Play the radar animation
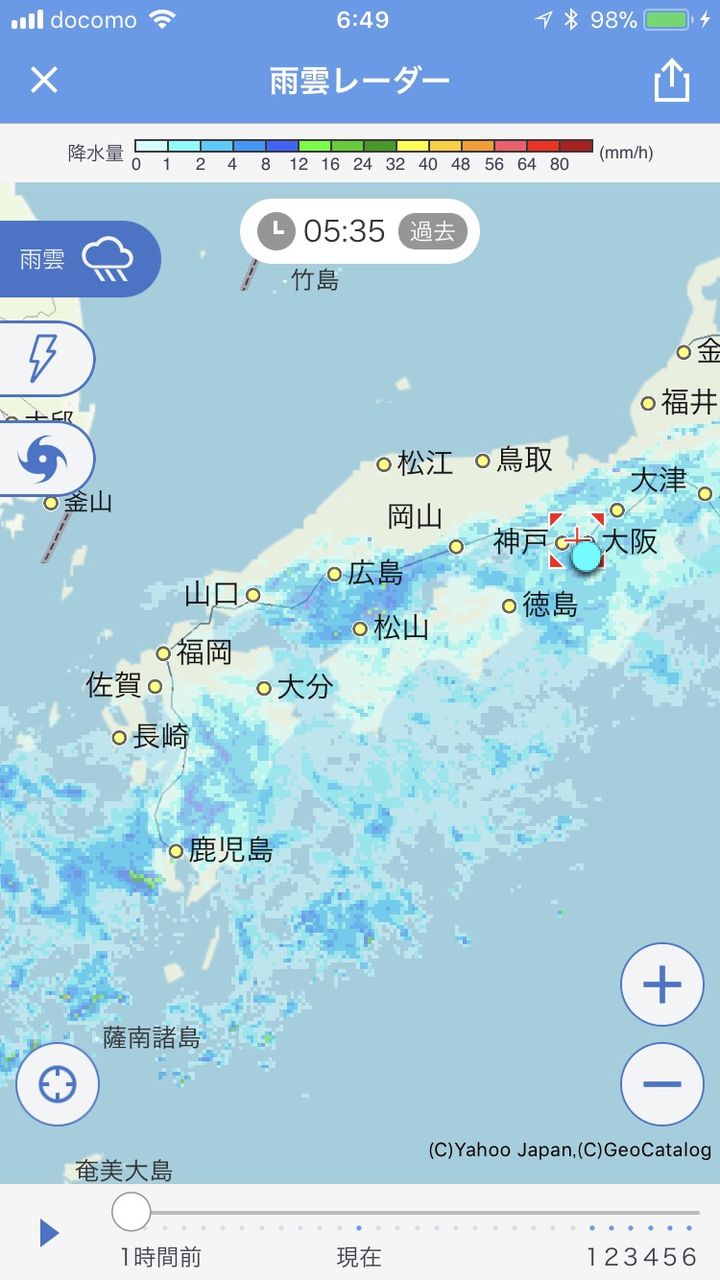This screenshot has height=1280, width=720. (49, 1233)
